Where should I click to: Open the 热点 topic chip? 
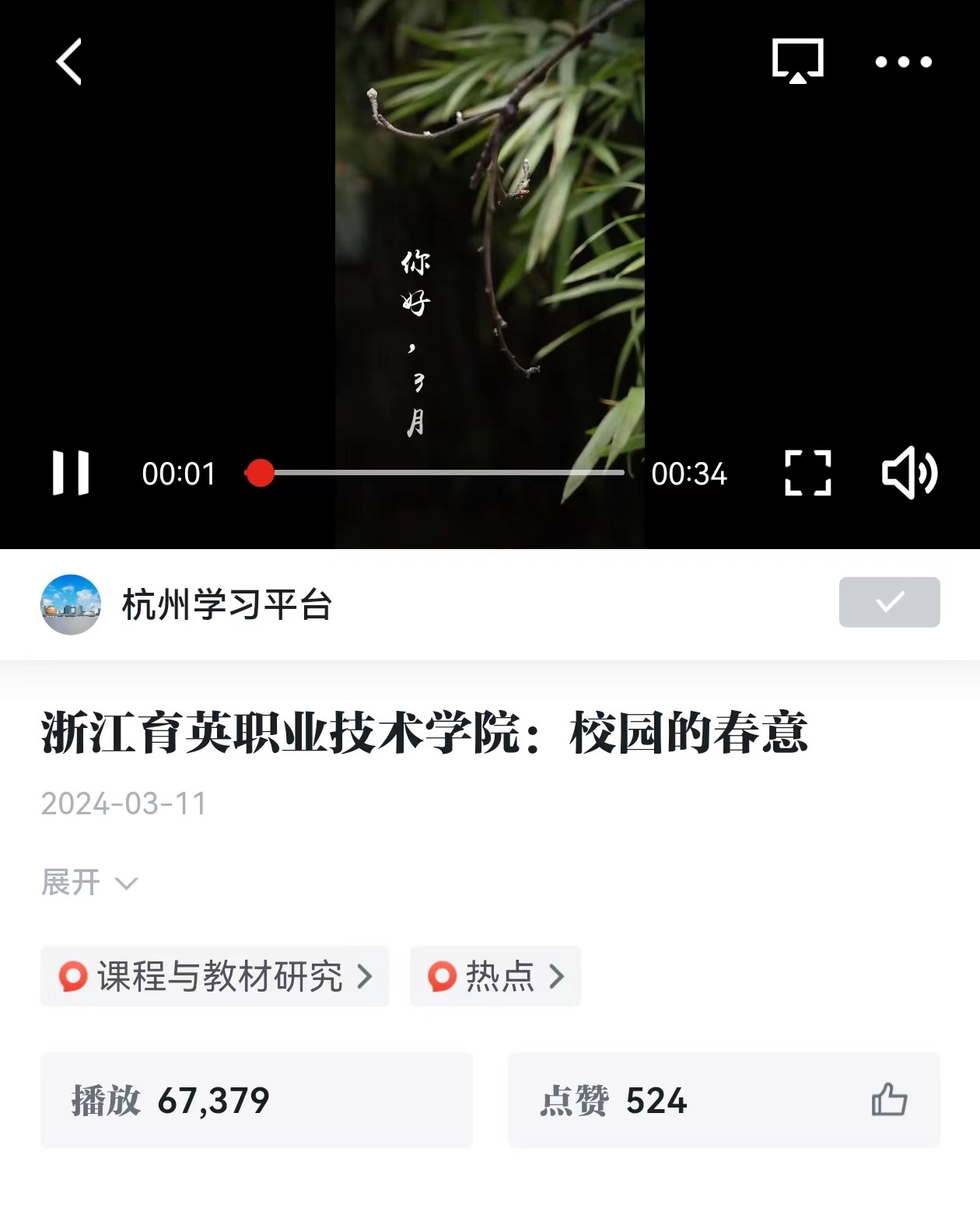[x=495, y=976]
